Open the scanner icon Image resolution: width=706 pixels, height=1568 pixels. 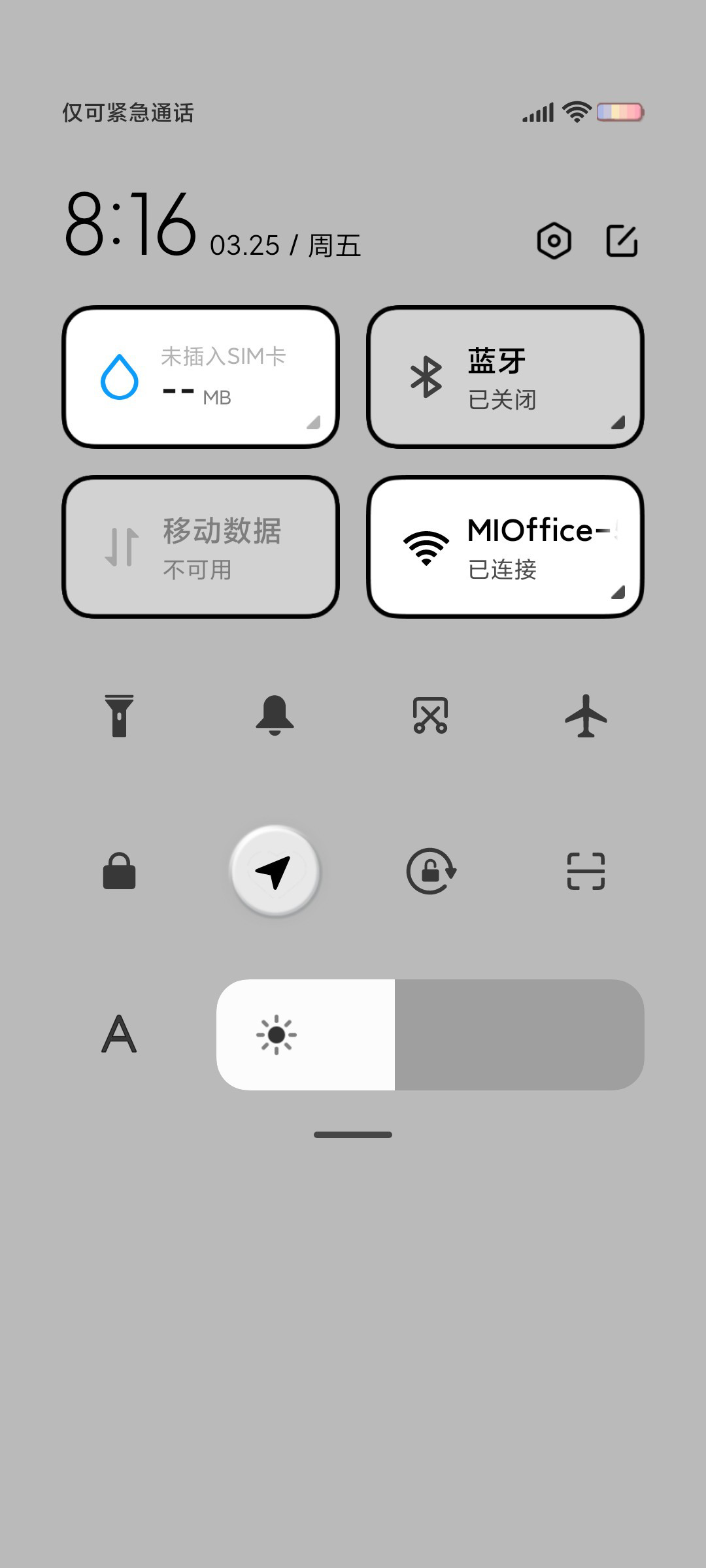tap(586, 871)
